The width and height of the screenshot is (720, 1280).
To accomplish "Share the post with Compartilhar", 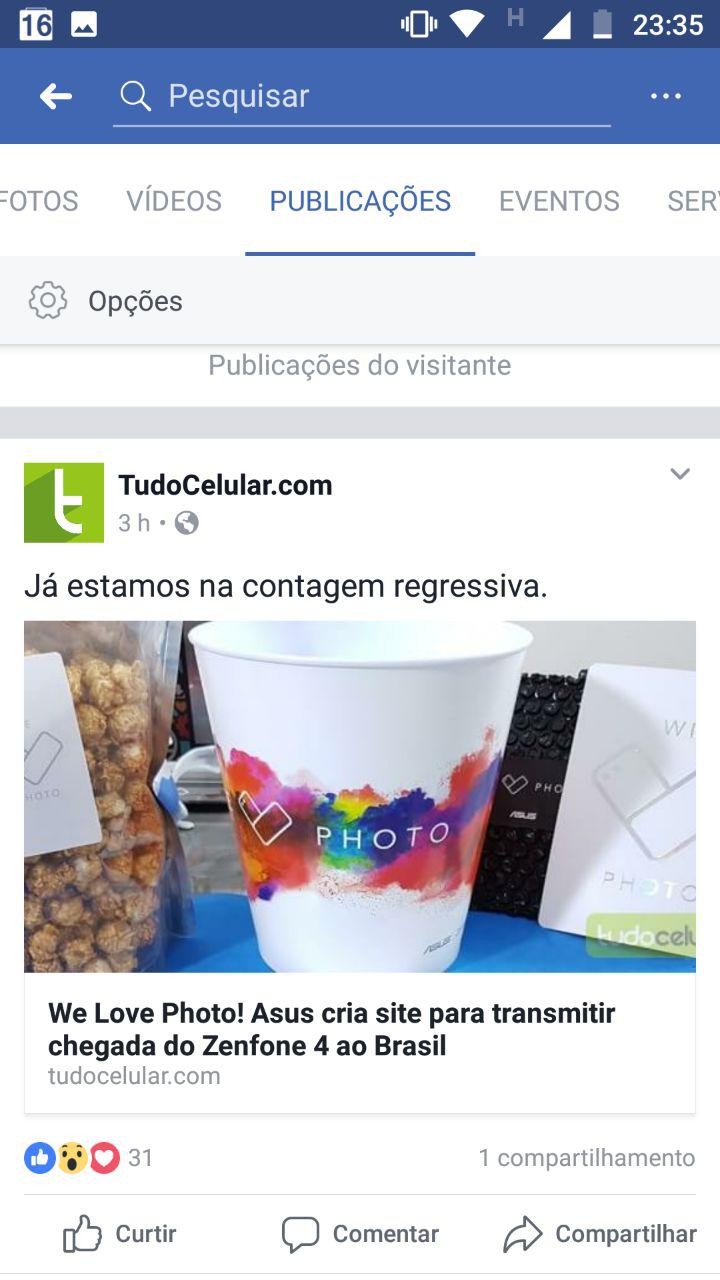I will tap(600, 1234).
